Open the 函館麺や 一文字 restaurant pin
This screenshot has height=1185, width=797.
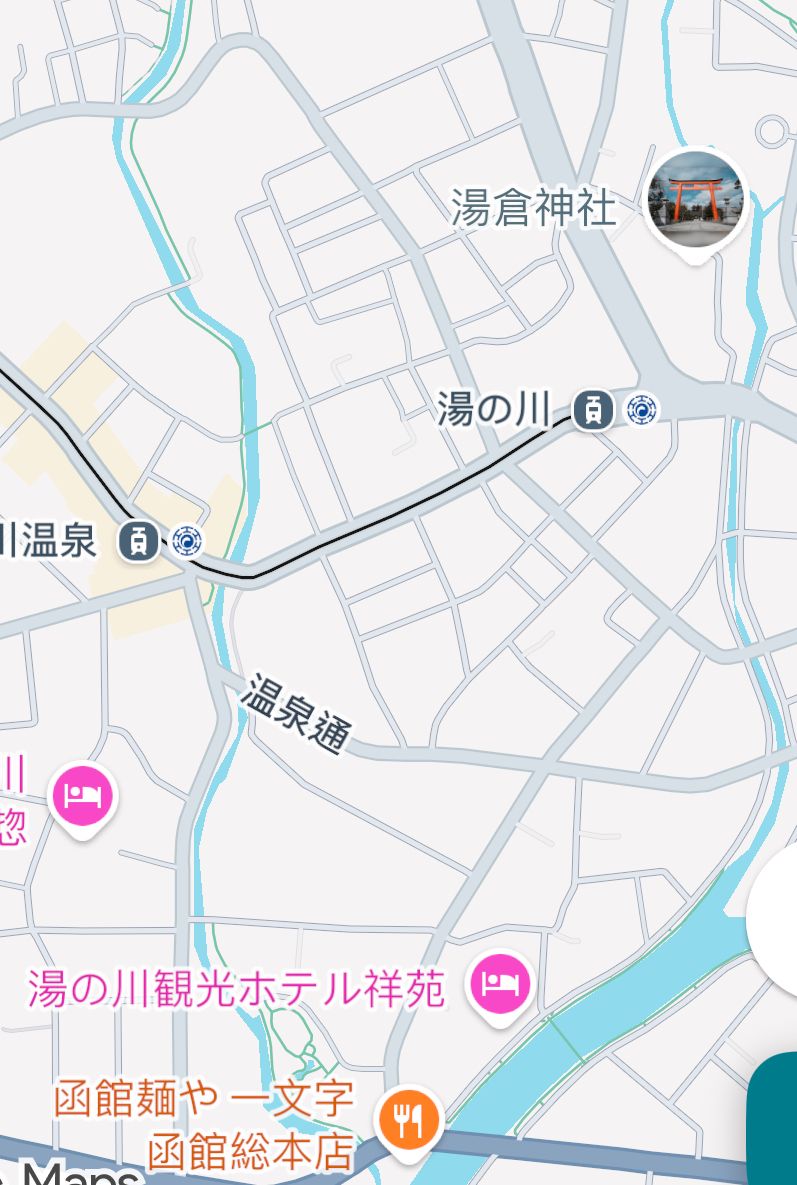tap(410, 1122)
